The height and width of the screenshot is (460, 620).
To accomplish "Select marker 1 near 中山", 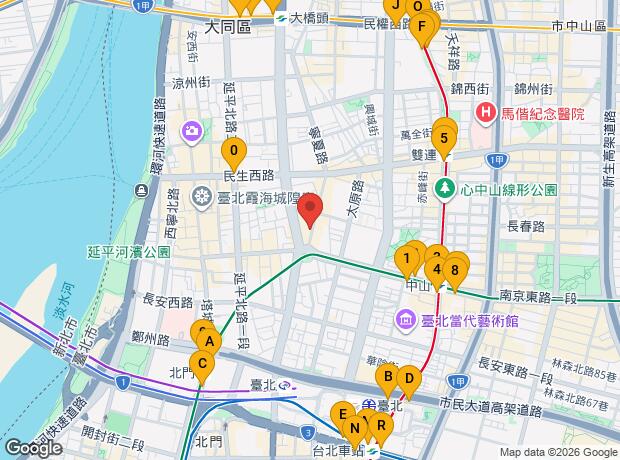I will [406, 260].
